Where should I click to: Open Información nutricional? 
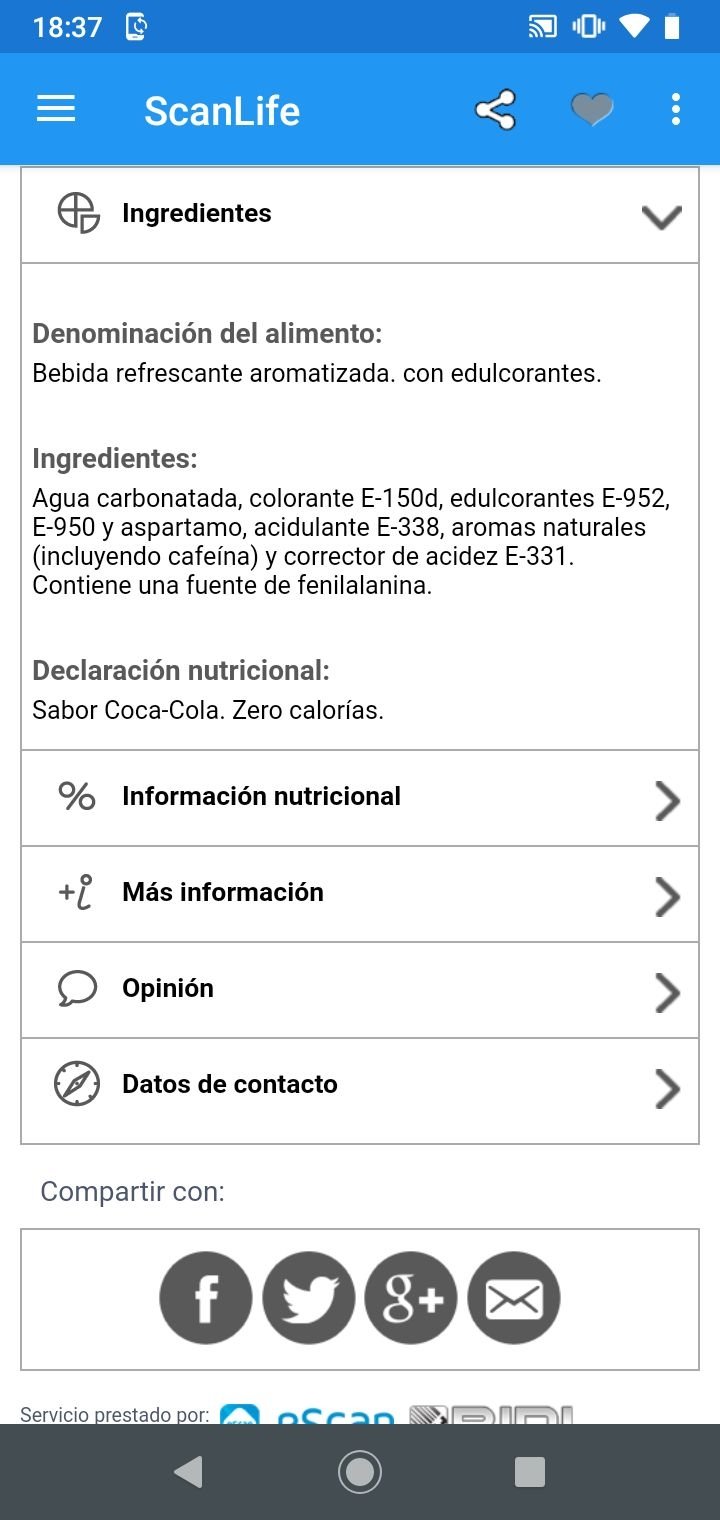(360, 798)
